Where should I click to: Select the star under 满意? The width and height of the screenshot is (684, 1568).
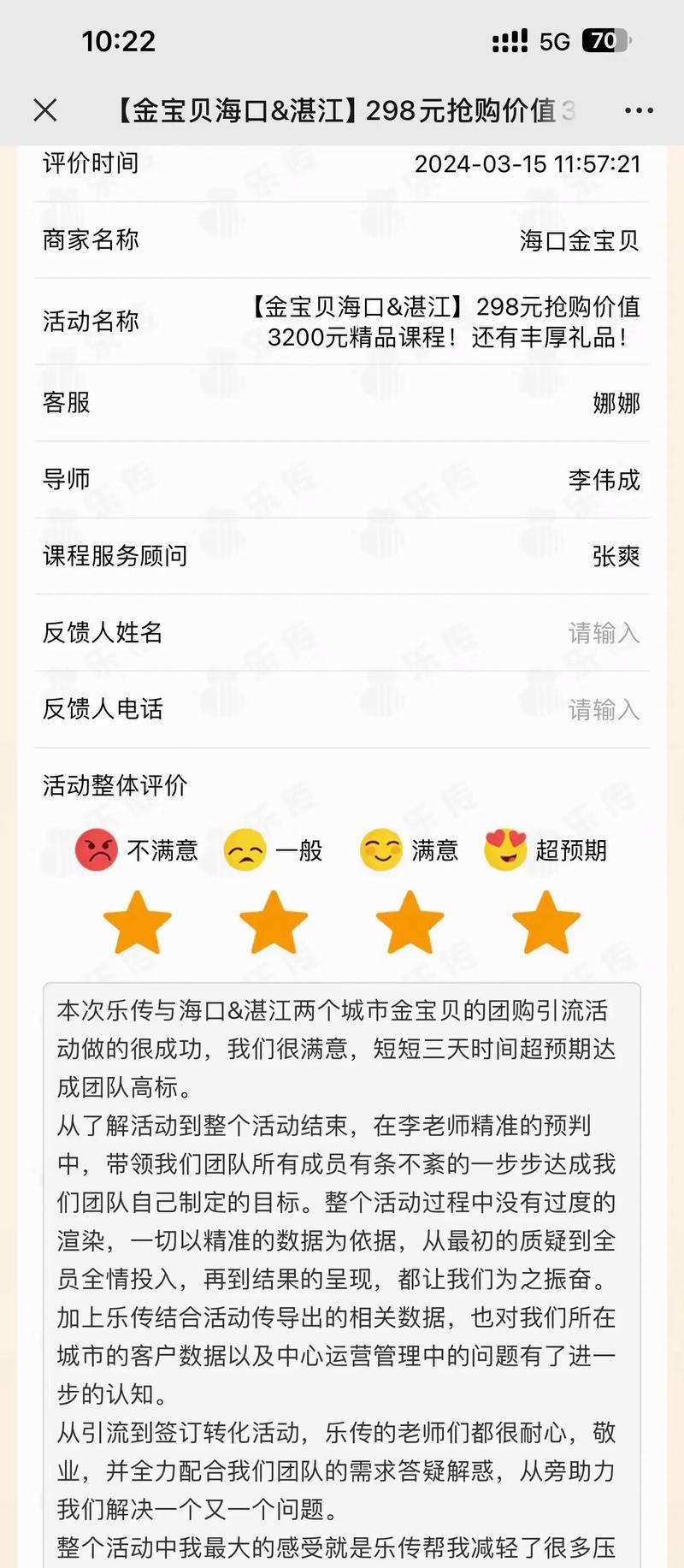[x=410, y=923]
